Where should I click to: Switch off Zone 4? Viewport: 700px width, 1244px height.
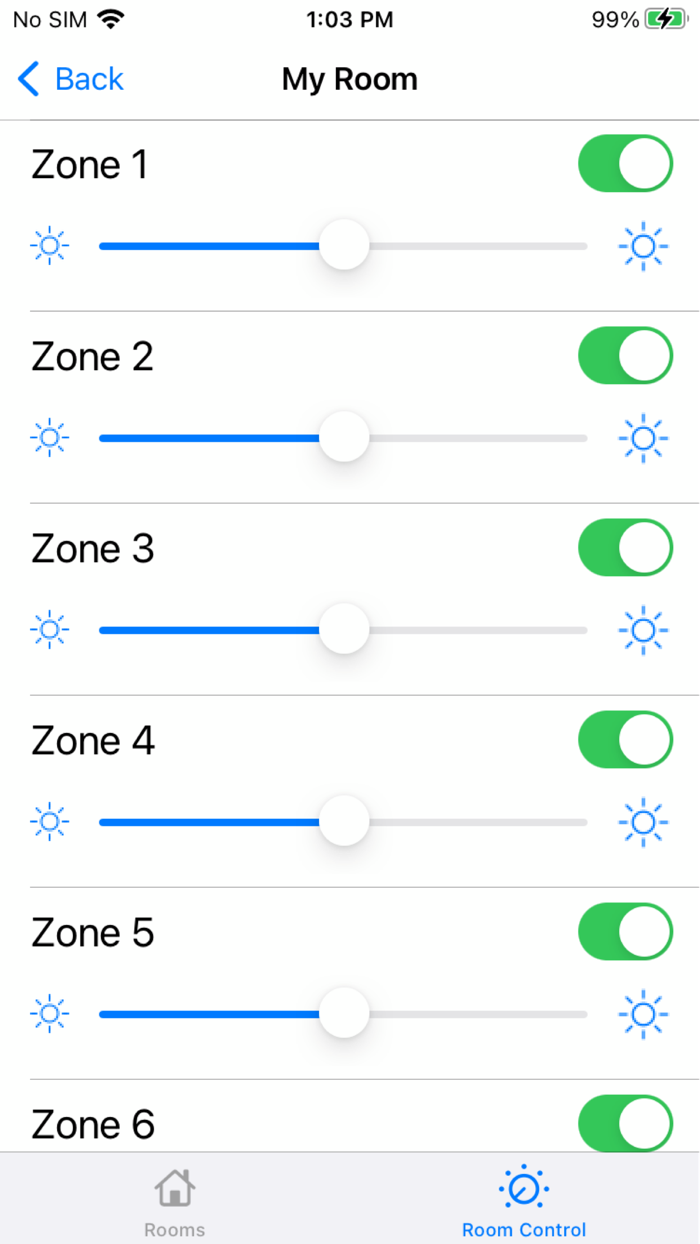pyautogui.click(x=625, y=740)
